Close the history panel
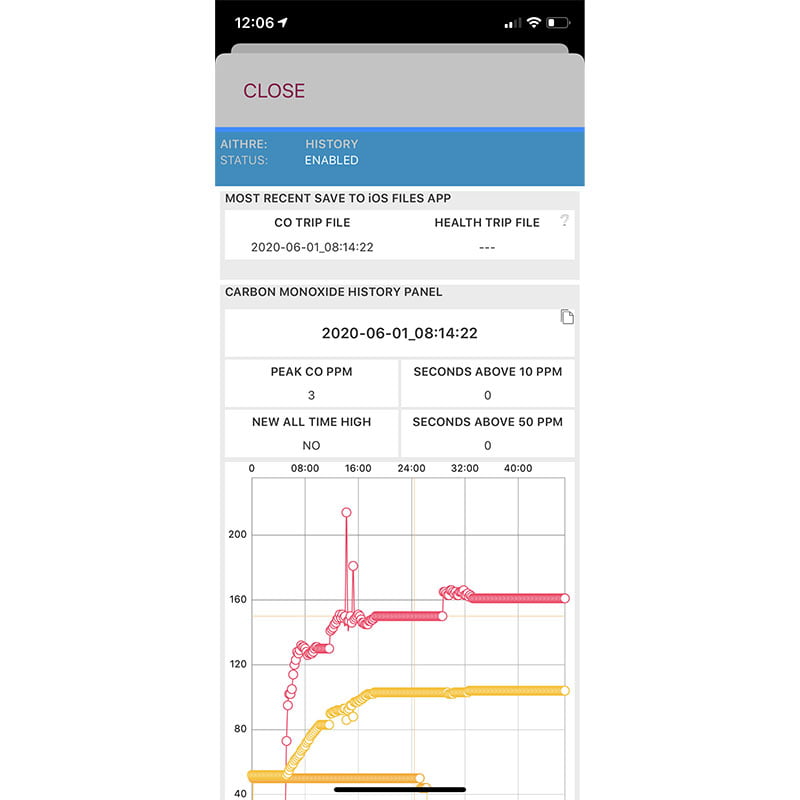800x800 pixels. pos(274,91)
